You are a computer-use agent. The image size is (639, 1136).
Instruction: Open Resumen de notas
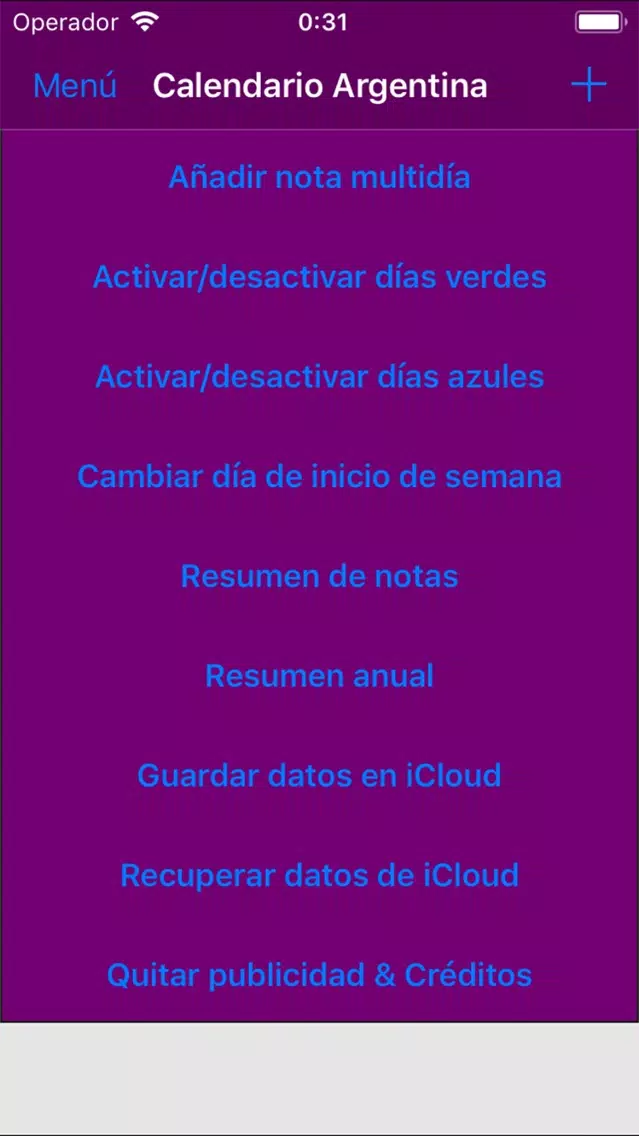point(319,576)
